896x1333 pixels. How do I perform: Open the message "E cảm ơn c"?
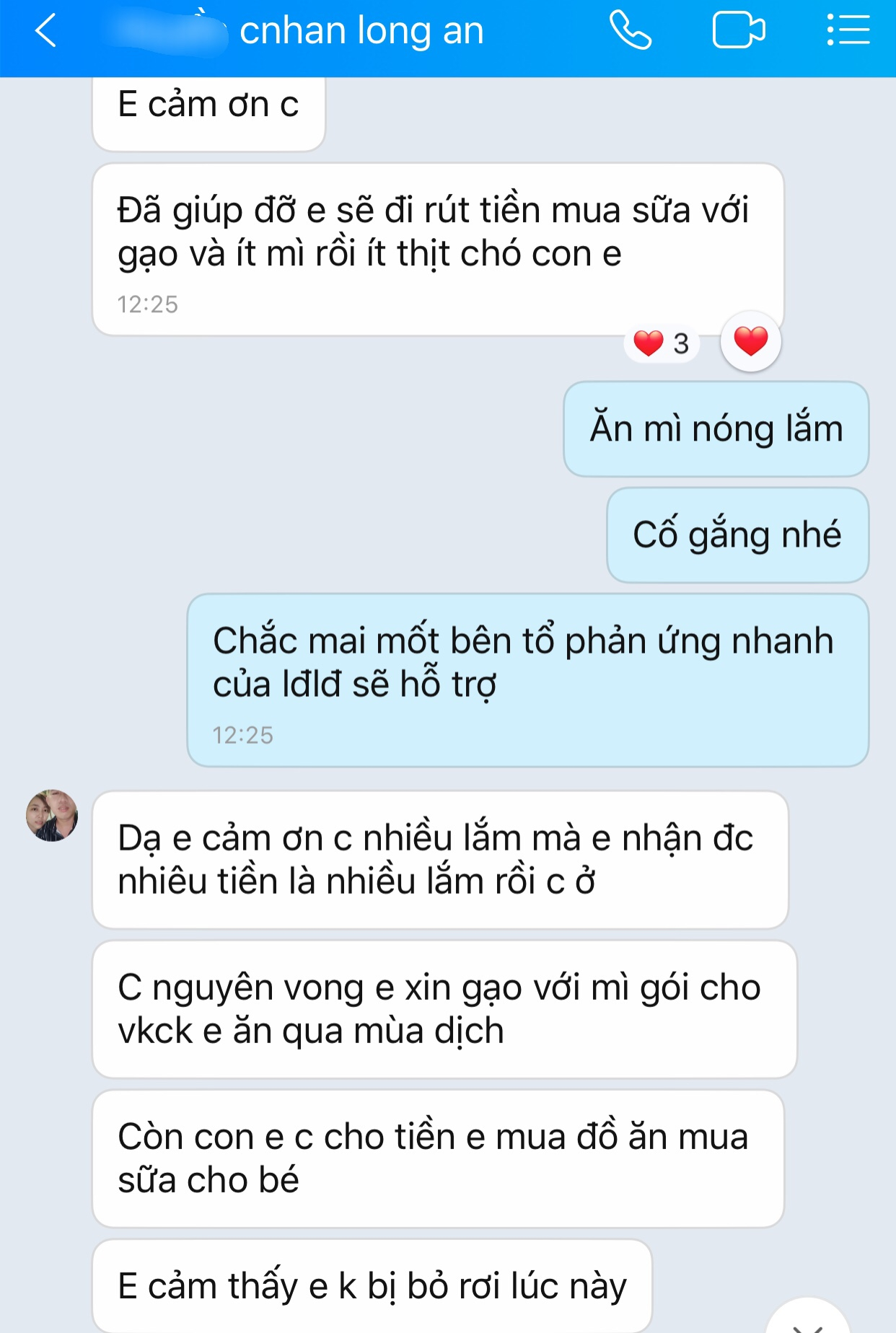208,106
